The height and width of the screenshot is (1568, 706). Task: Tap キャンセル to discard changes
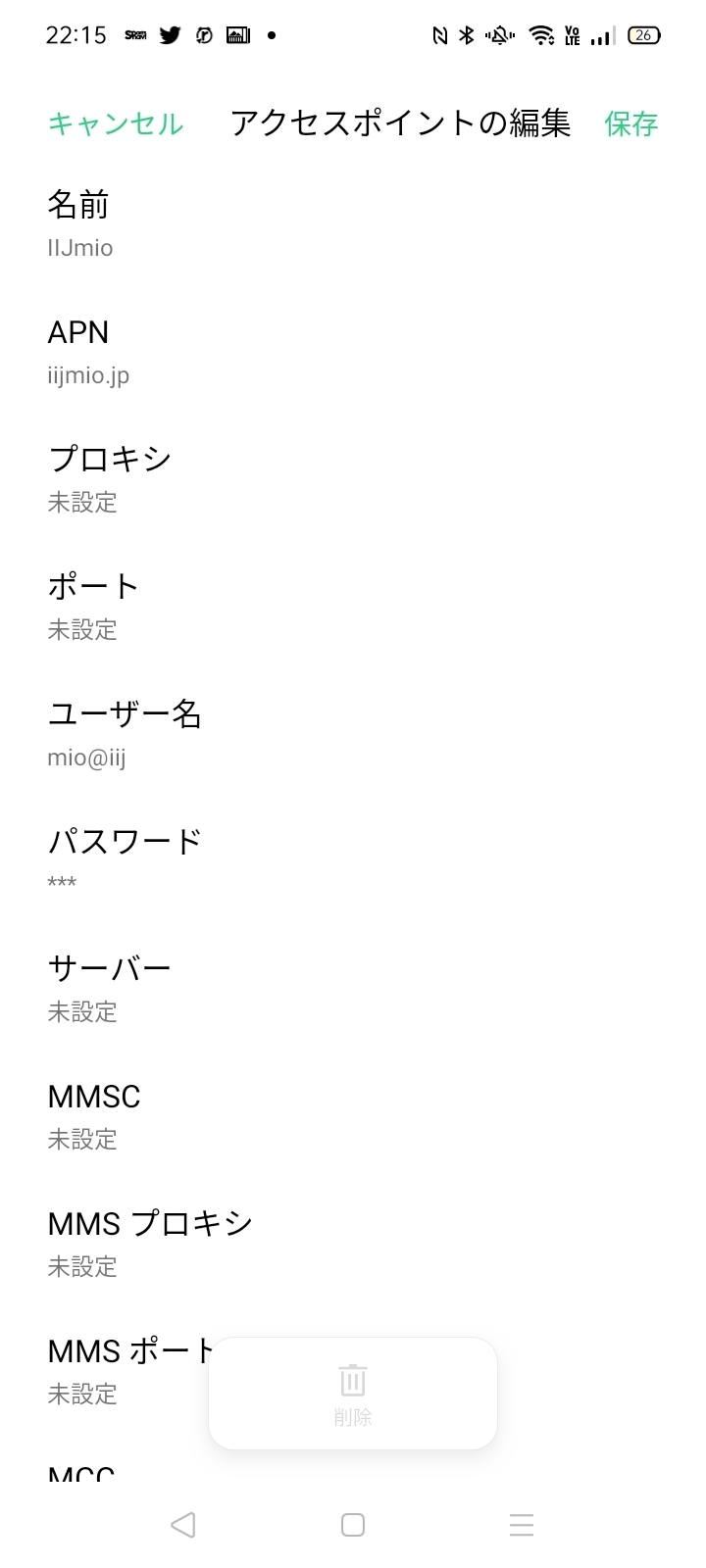pyautogui.click(x=116, y=123)
